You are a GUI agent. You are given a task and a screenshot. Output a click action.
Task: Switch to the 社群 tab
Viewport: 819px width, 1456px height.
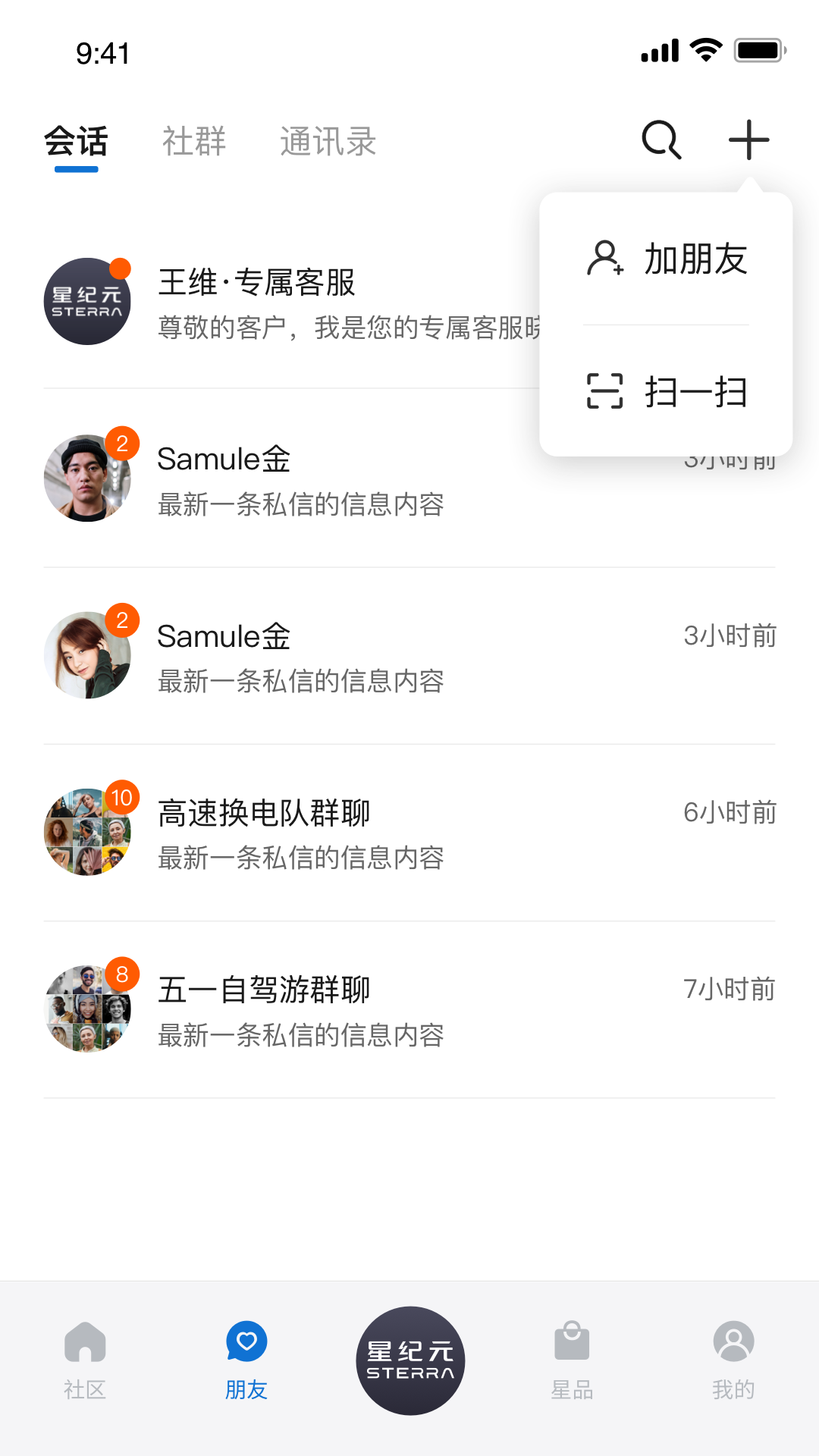[193, 142]
